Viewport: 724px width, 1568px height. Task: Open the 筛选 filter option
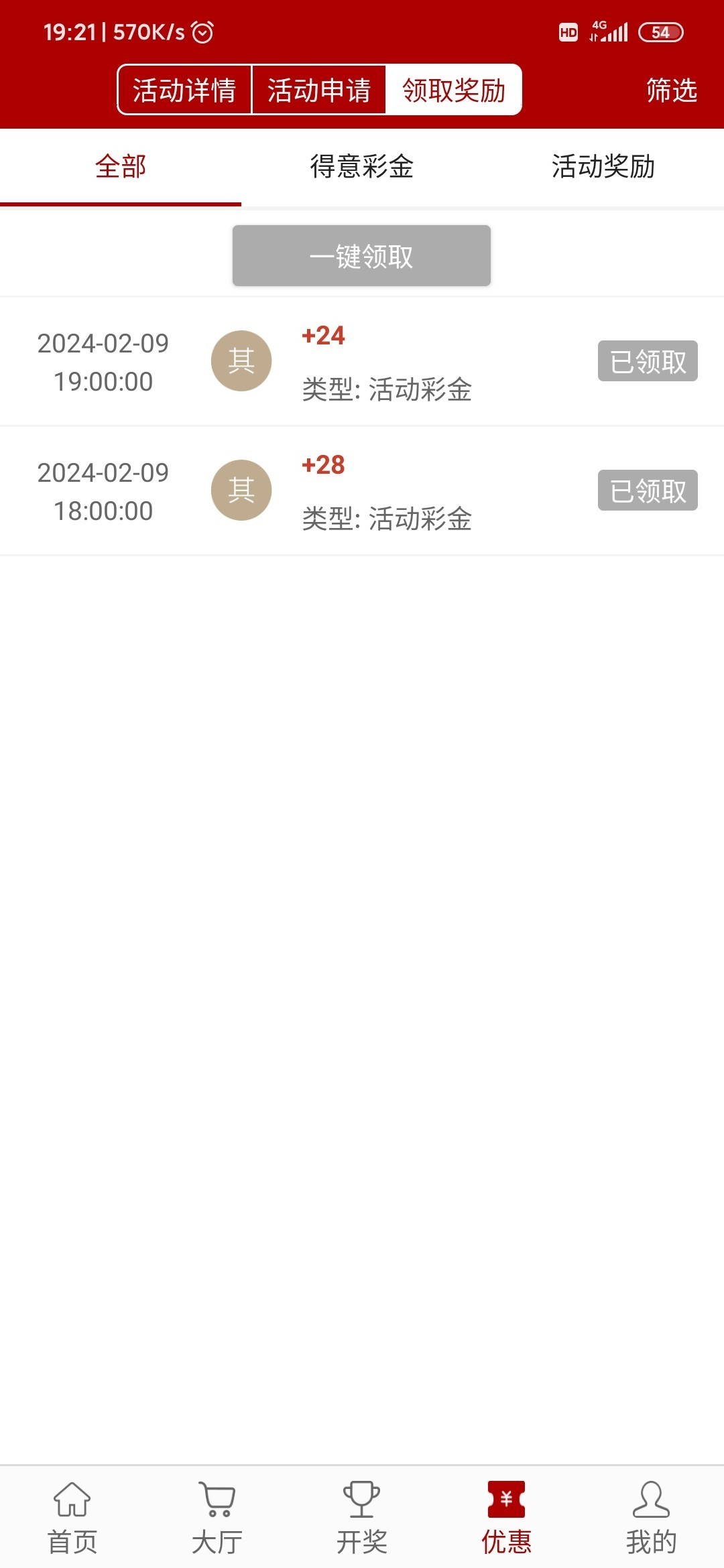point(671,90)
